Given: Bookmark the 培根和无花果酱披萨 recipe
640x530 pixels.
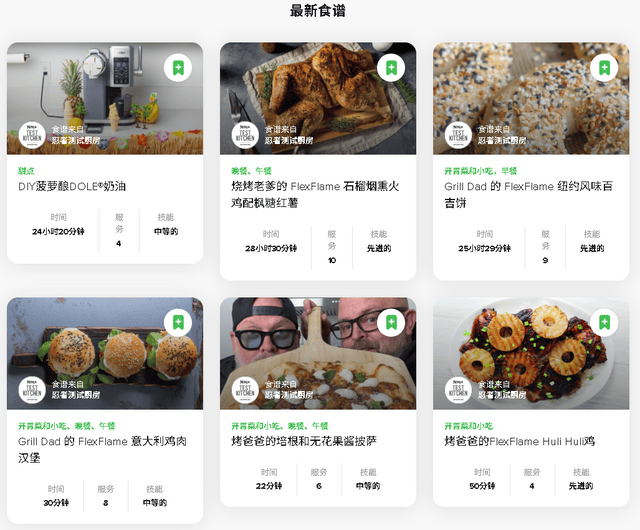Looking at the screenshot, I should click(x=390, y=323).
